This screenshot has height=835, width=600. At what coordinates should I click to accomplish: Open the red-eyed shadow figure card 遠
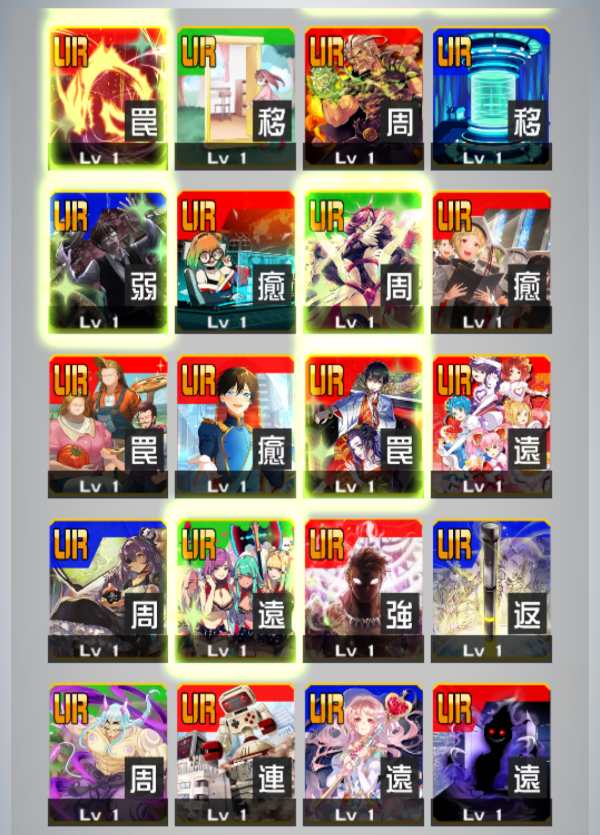pyautogui.click(x=491, y=755)
